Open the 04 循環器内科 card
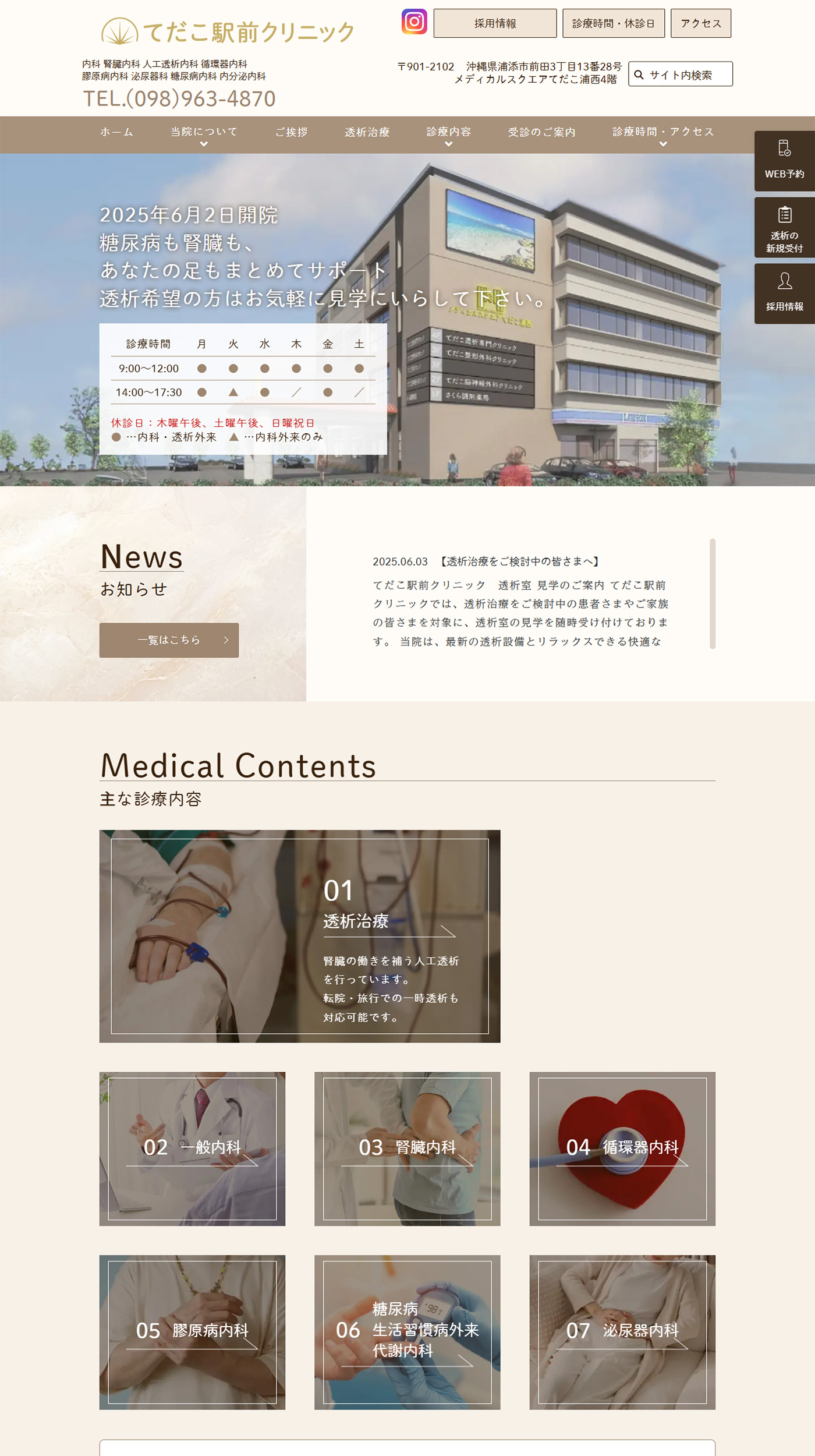 click(x=622, y=1148)
